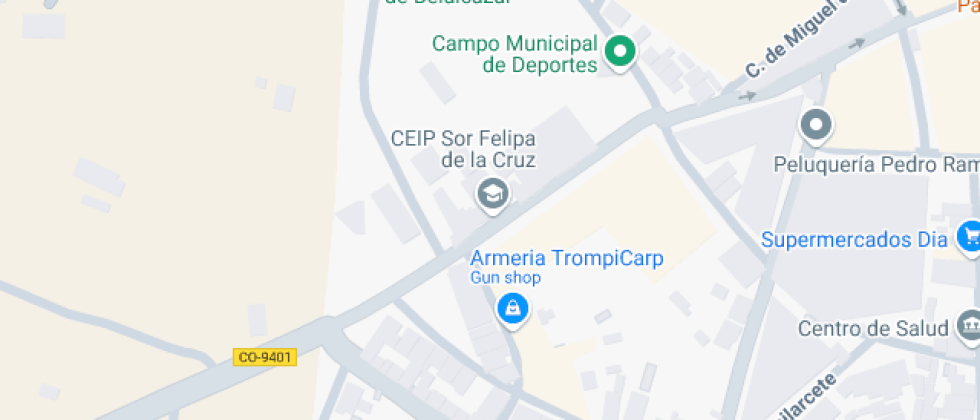Tap the Armeria TrompiCarp gun shop marker
The height and width of the screenshot is (420, 980).
pos(513,308)
